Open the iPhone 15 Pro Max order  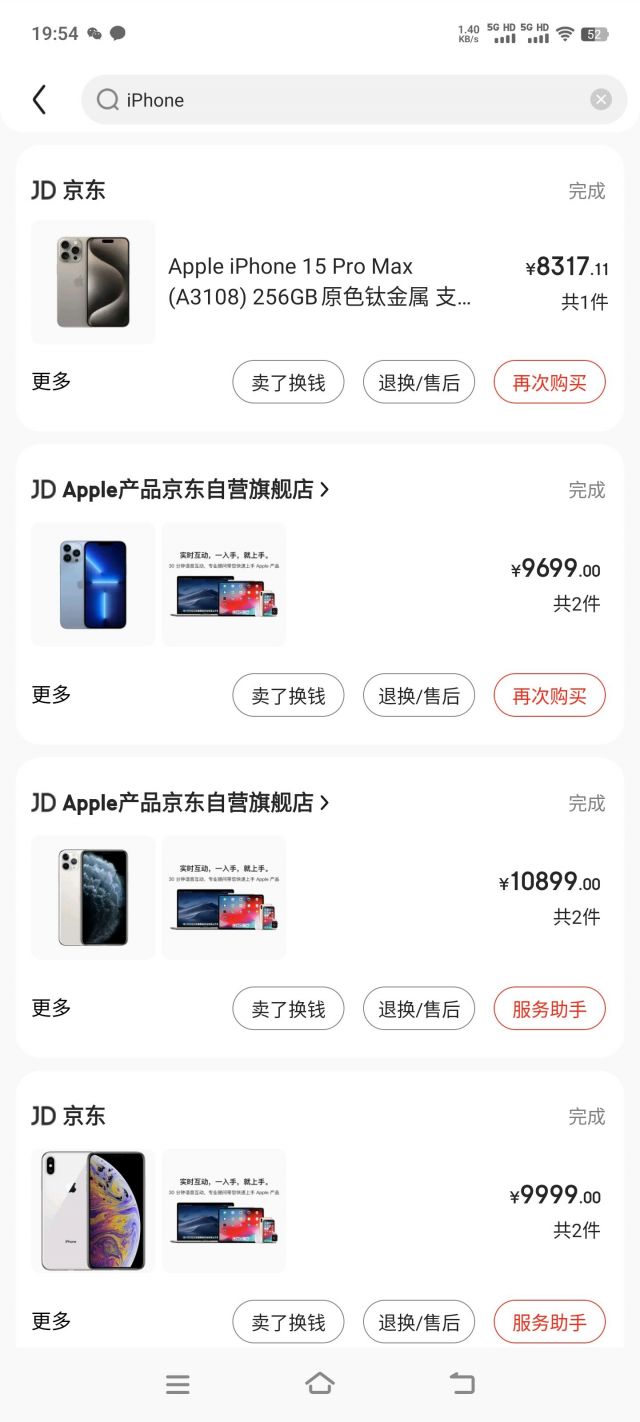(318, 282)
